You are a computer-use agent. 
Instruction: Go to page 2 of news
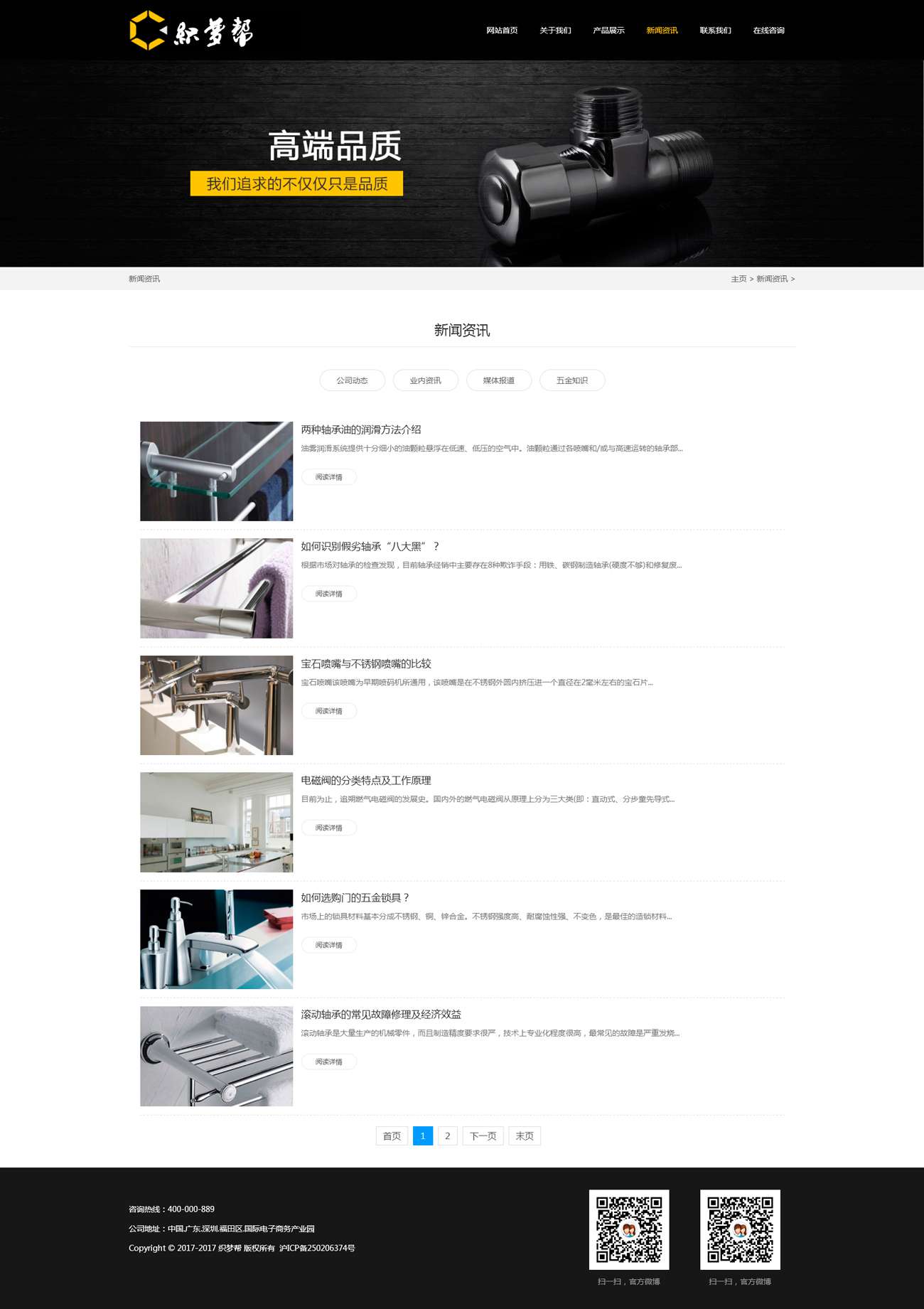tap(447, 1136)
